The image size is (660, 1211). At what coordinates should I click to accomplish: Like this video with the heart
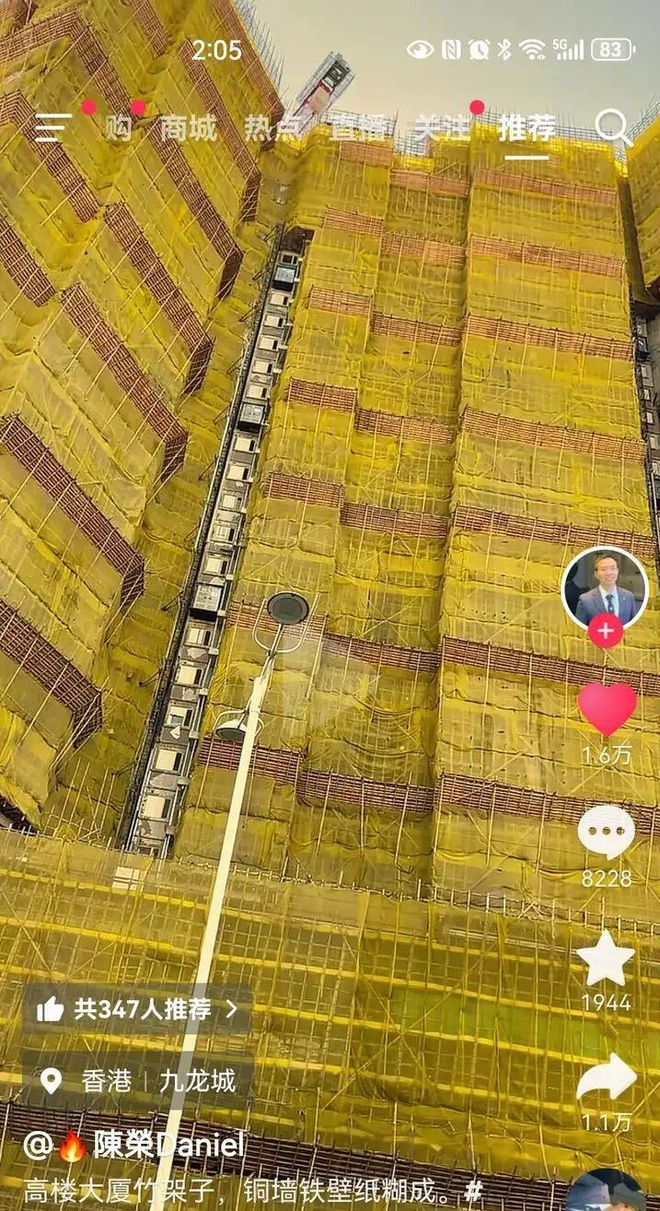pyautogui.click(x=606, y=708)
